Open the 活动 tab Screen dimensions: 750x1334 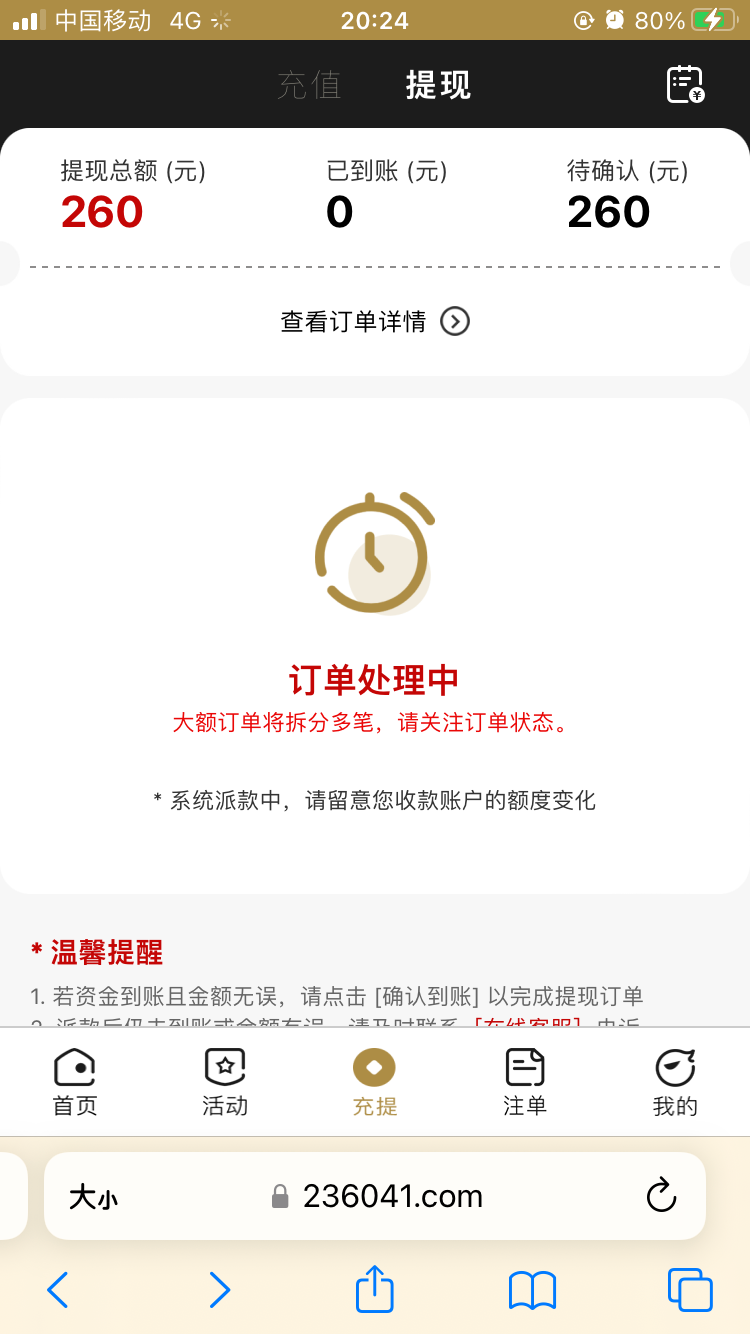click(225, 1082)
